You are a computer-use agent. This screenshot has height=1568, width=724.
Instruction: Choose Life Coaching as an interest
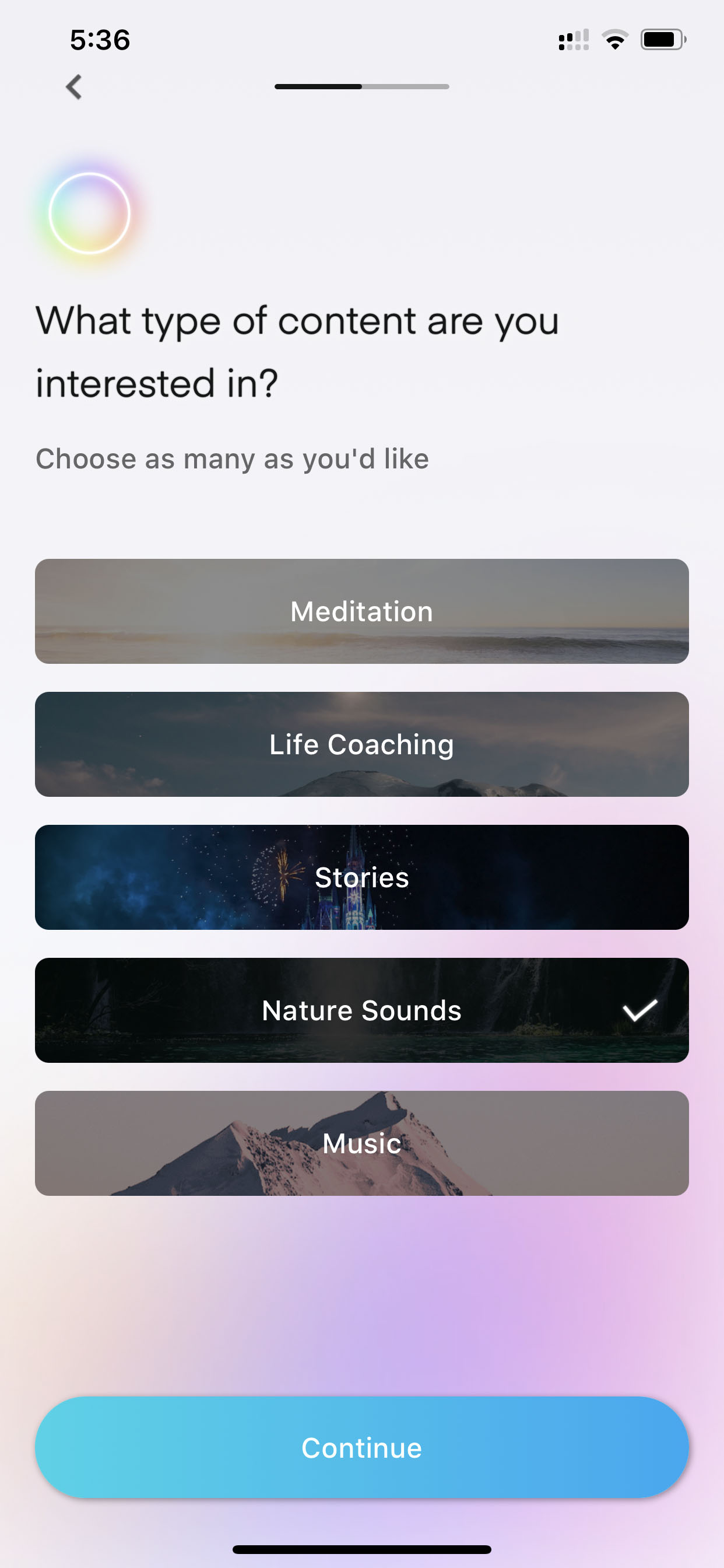point(362,744)
